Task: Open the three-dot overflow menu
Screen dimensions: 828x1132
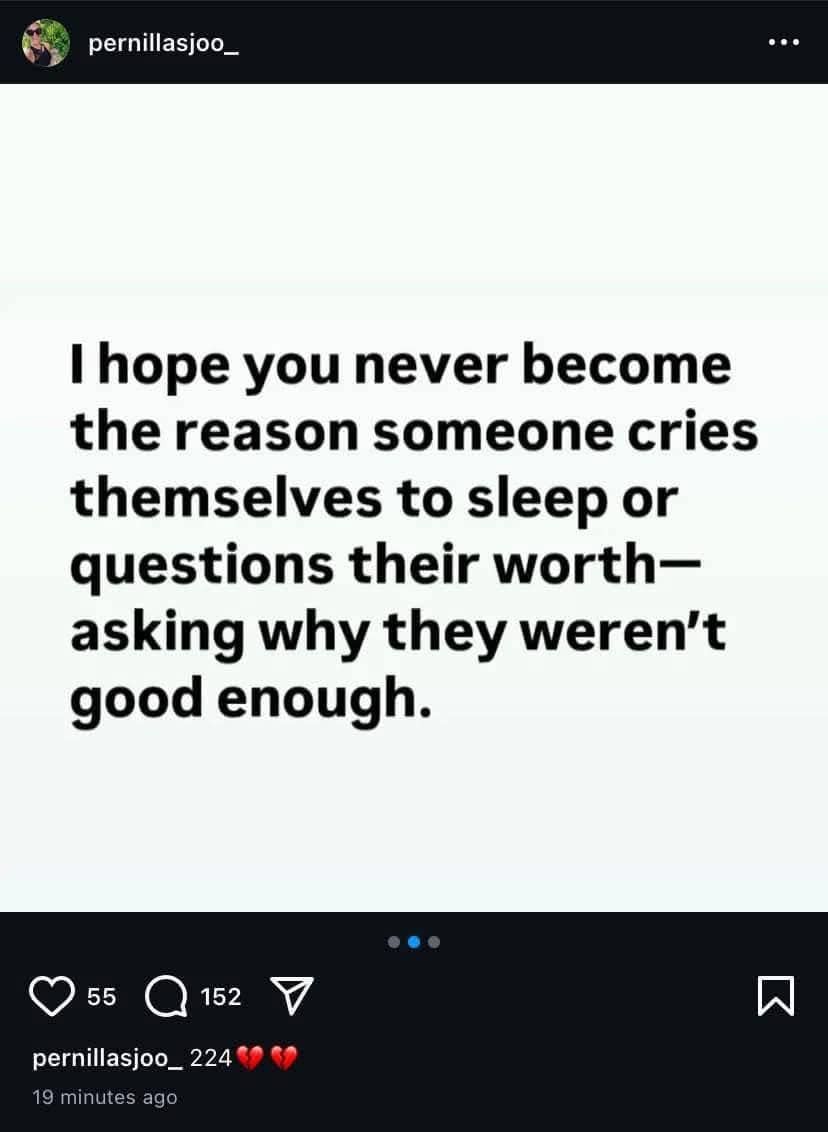Action: tap(782, 43)
